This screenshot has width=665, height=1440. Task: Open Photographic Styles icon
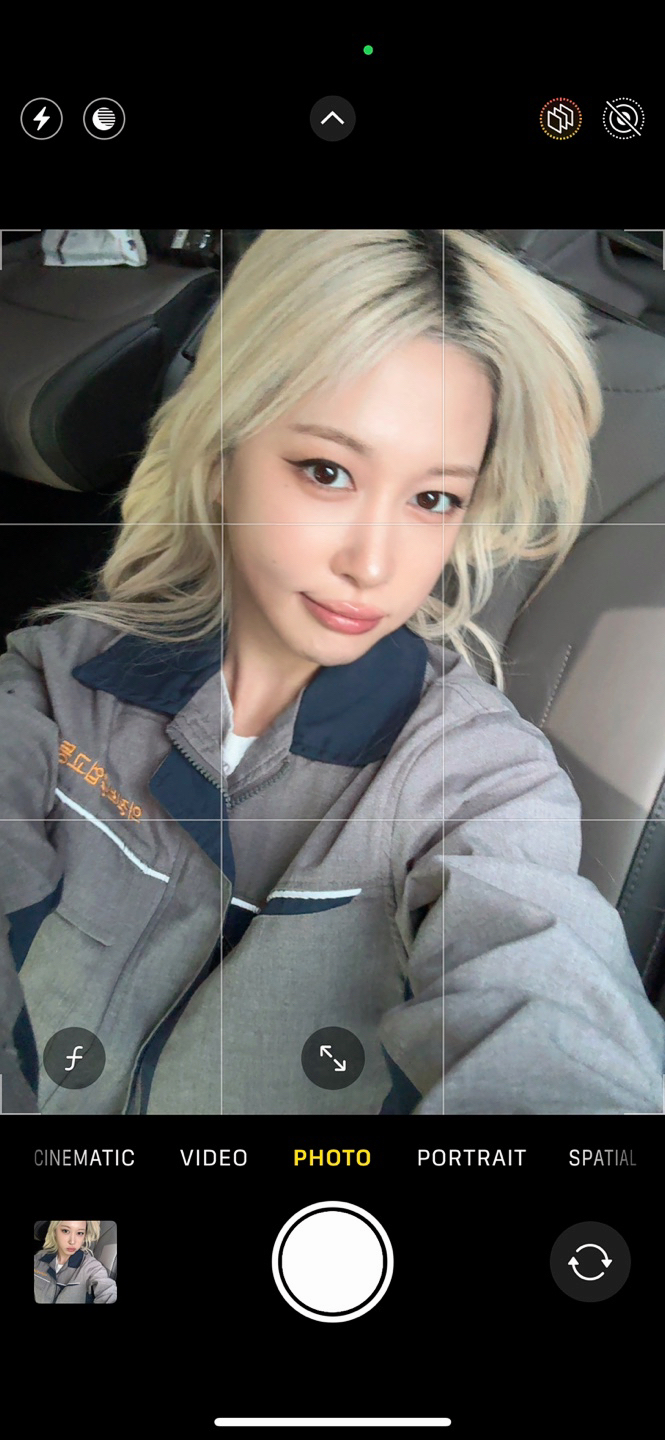[x=560, y=119]
